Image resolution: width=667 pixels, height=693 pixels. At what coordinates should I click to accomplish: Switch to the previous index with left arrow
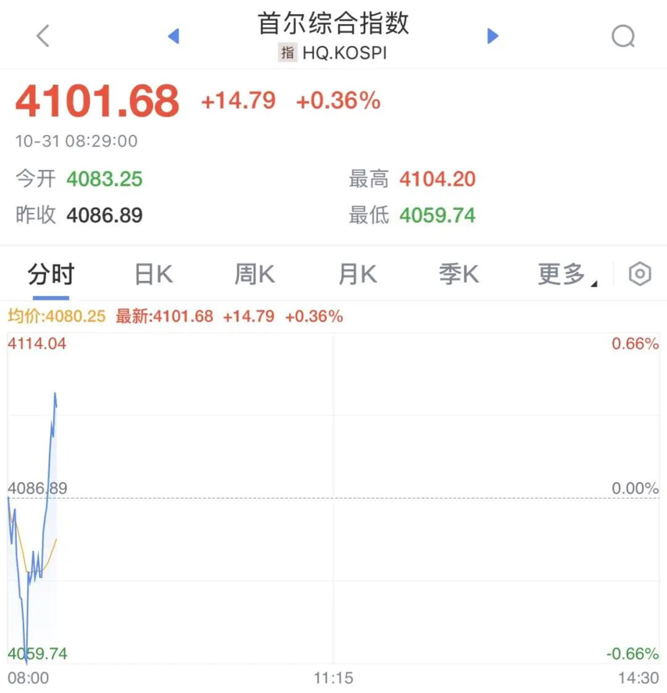point(173,36)
